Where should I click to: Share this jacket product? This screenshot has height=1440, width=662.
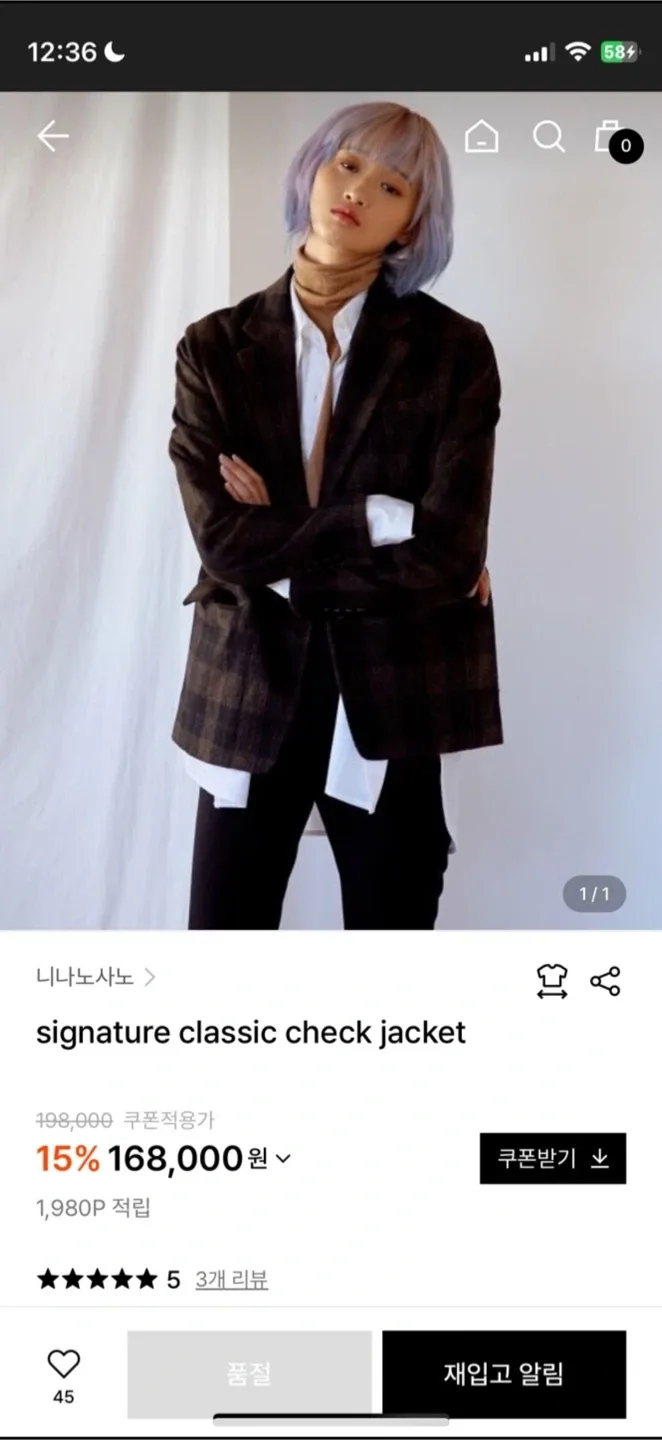coord(605,981)
